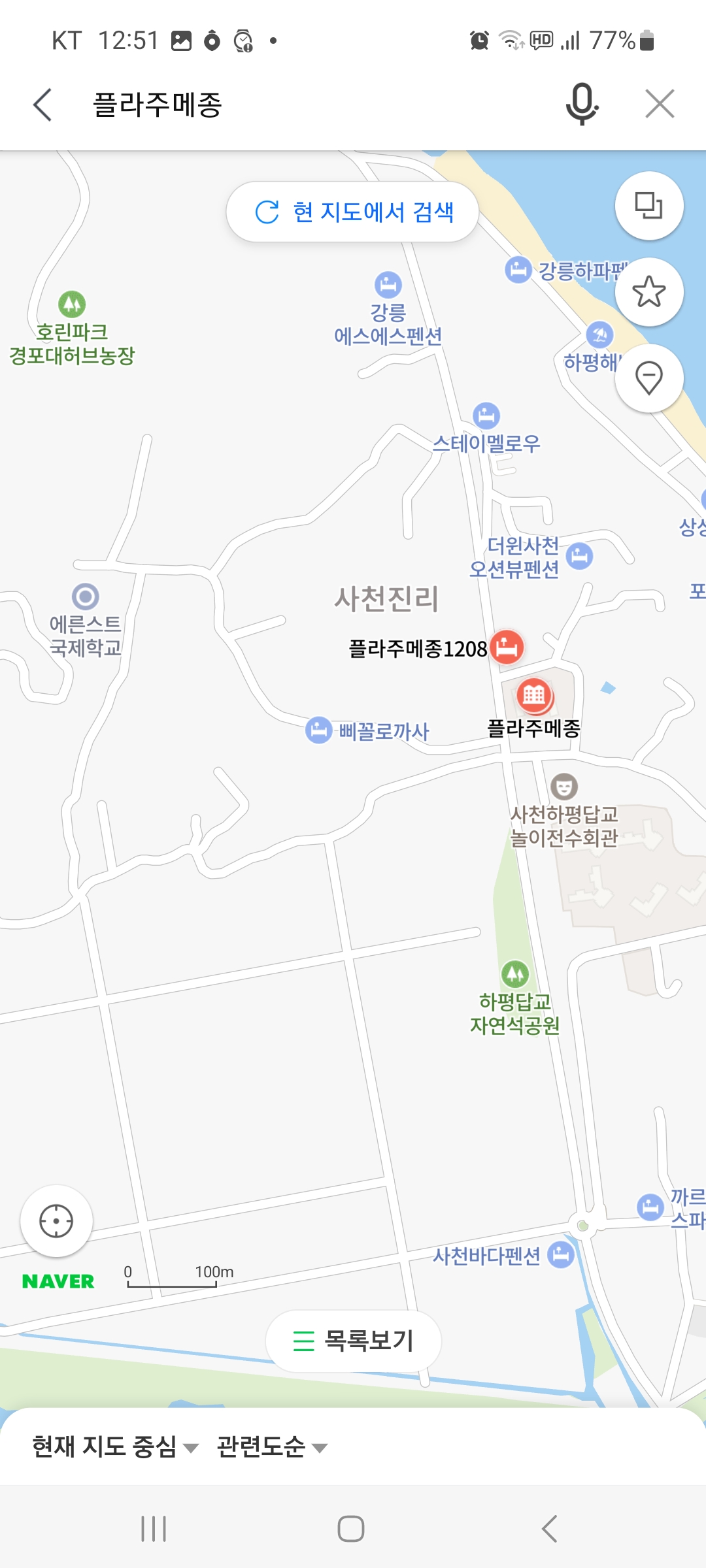Open favorites with the star button

point(648,292)
